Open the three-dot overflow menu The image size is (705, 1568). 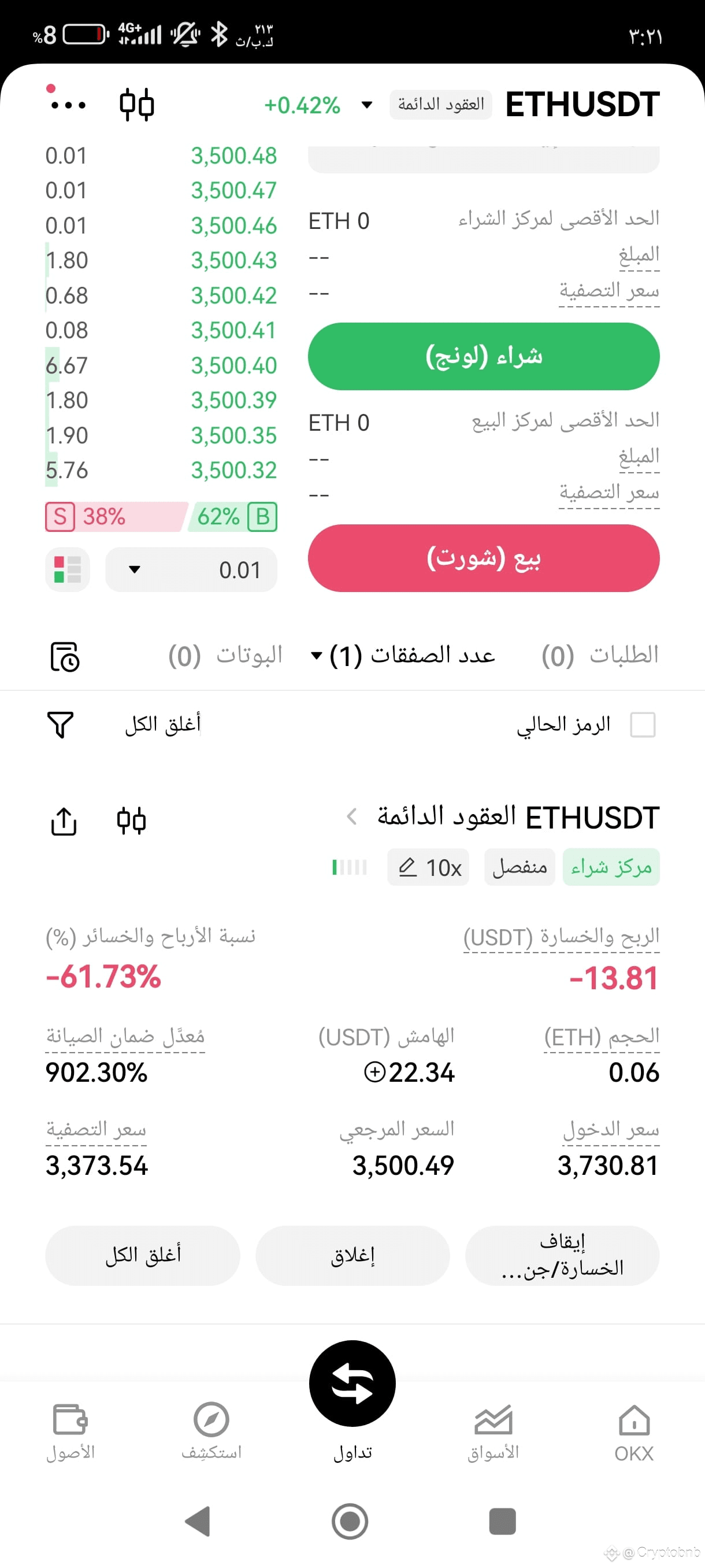click(x=68, y=105)
